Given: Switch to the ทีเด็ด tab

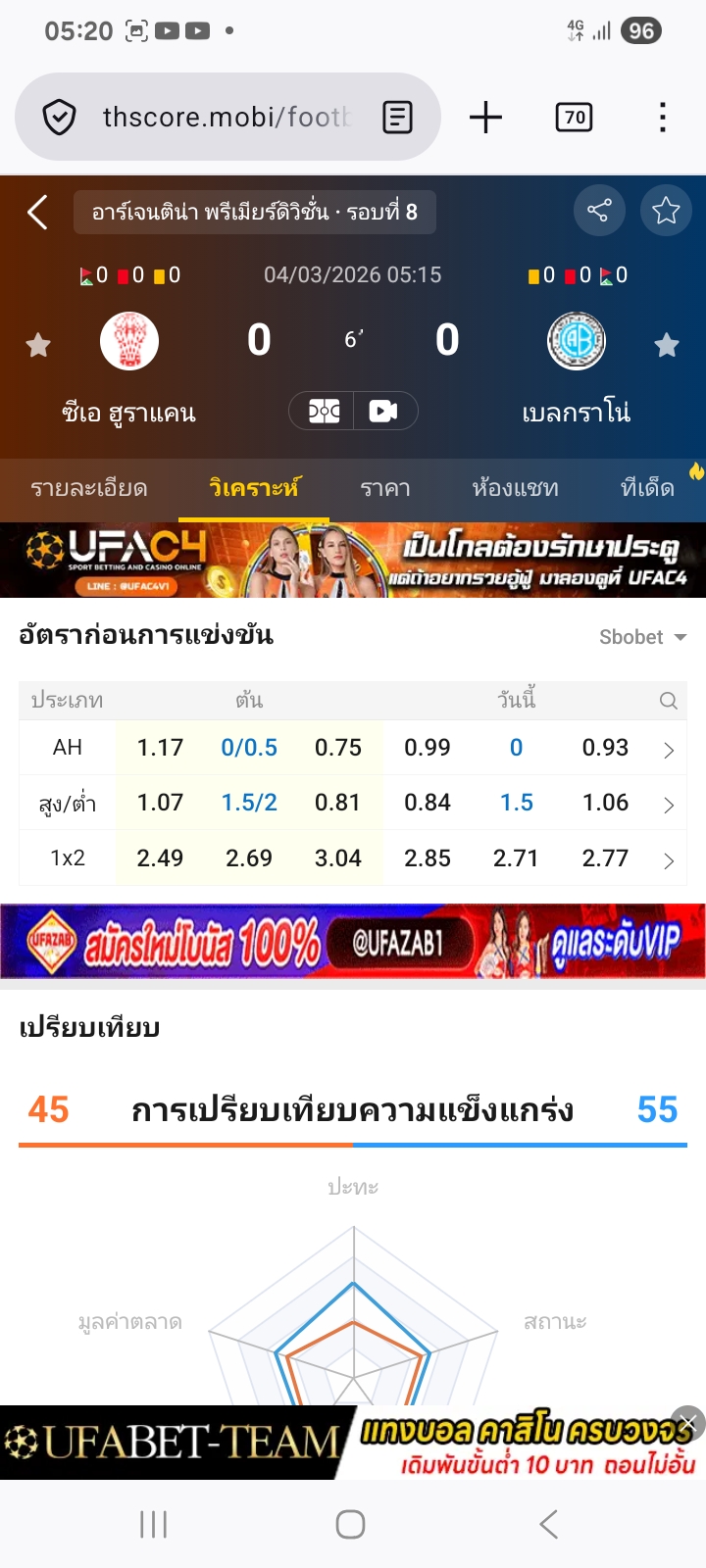Looking at the screenshot, I should pos(647,488).
